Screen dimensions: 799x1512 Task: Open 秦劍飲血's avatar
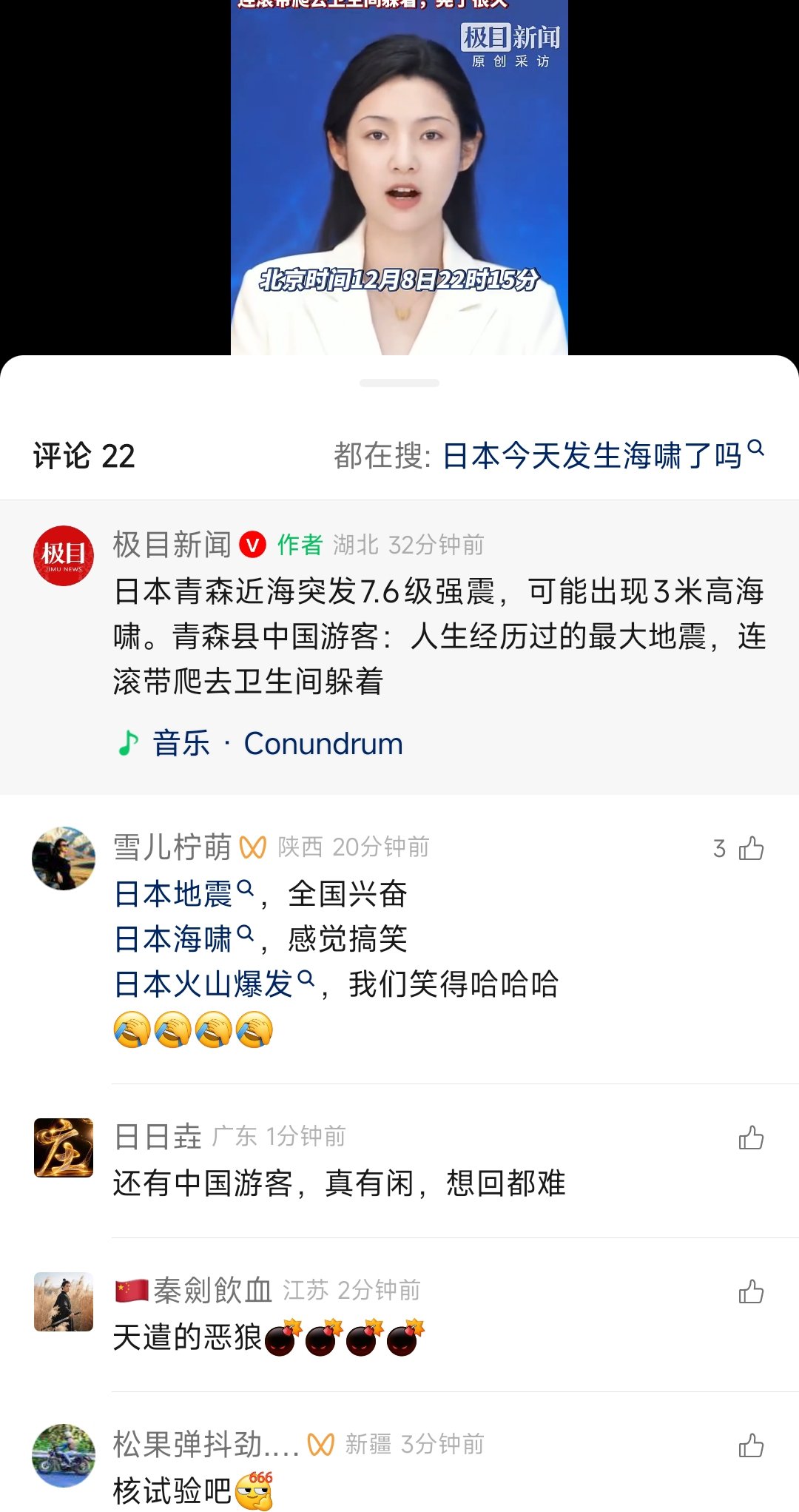coord(64,1302)
